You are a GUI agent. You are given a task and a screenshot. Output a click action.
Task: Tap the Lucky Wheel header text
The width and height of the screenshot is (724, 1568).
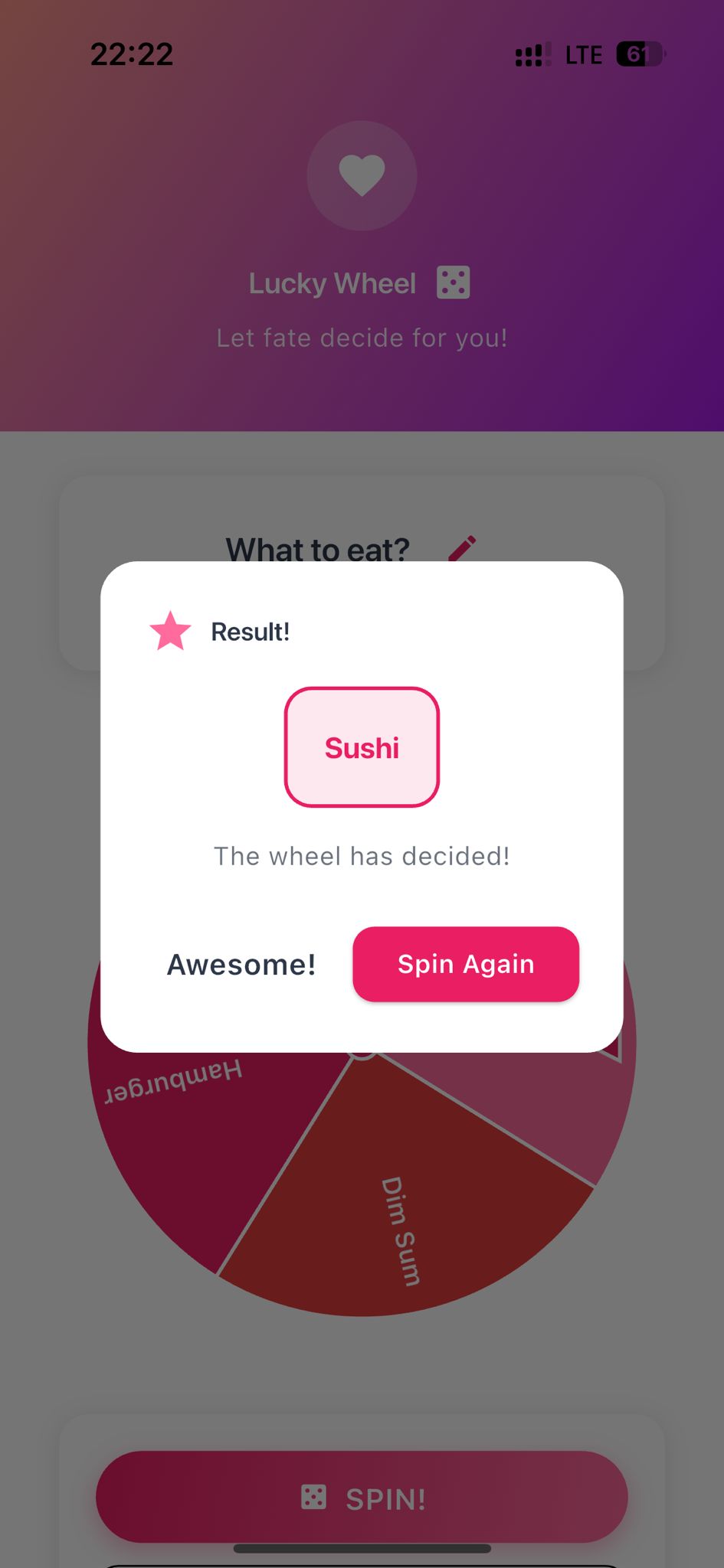coord(333,282)
